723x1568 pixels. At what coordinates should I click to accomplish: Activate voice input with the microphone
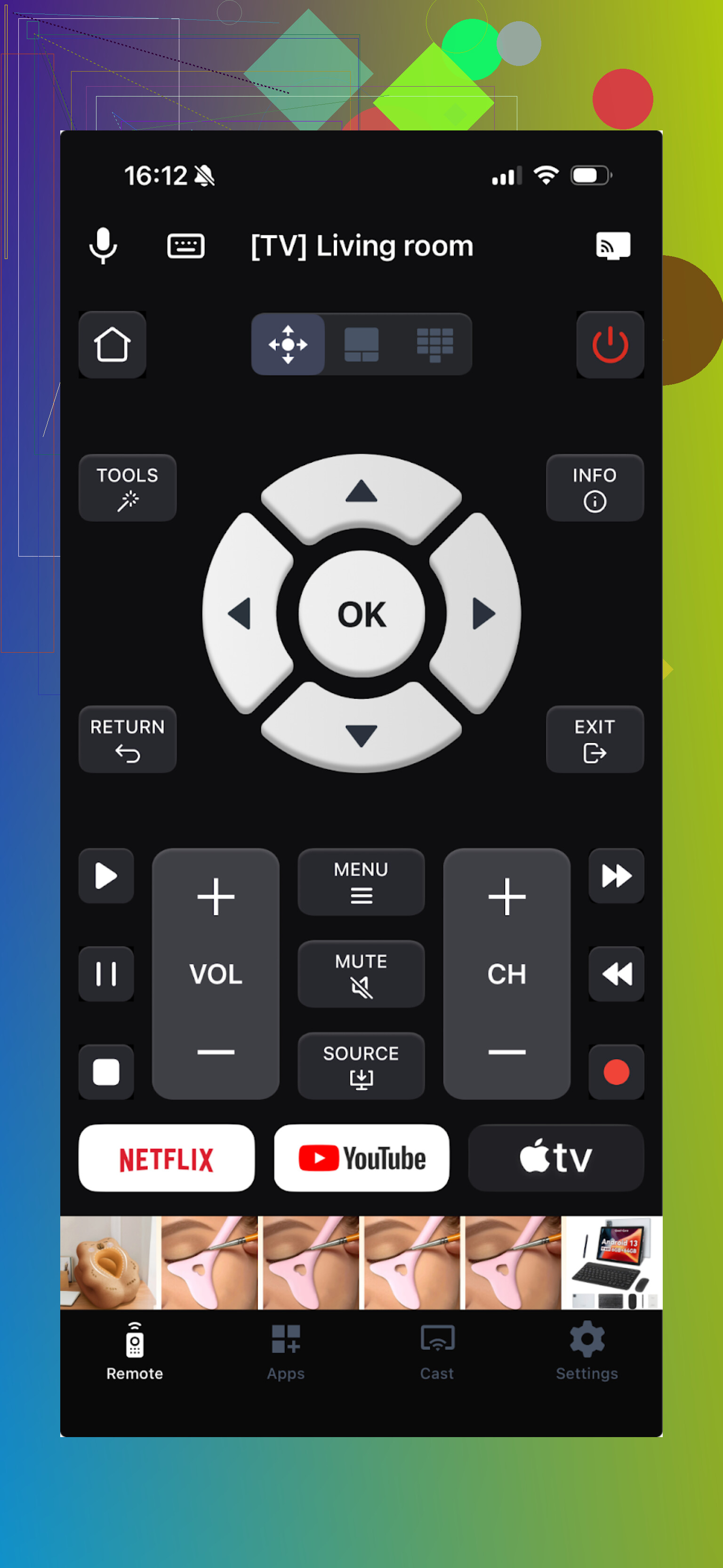pyautogui.click(x=103, y=245)
